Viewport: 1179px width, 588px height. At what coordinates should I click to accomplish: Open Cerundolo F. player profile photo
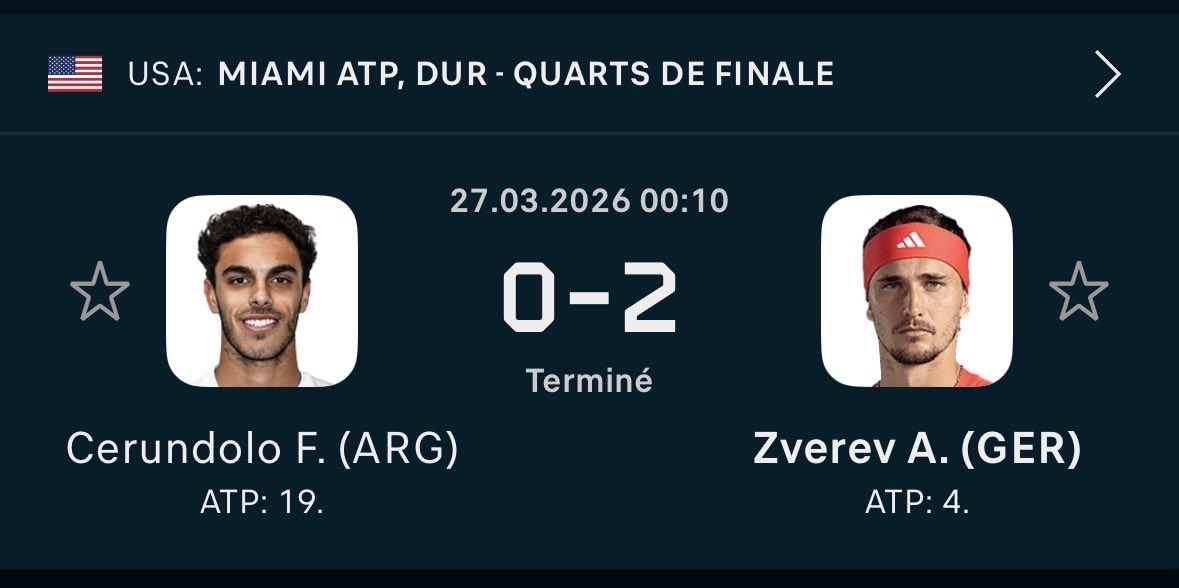coord(262,291)
